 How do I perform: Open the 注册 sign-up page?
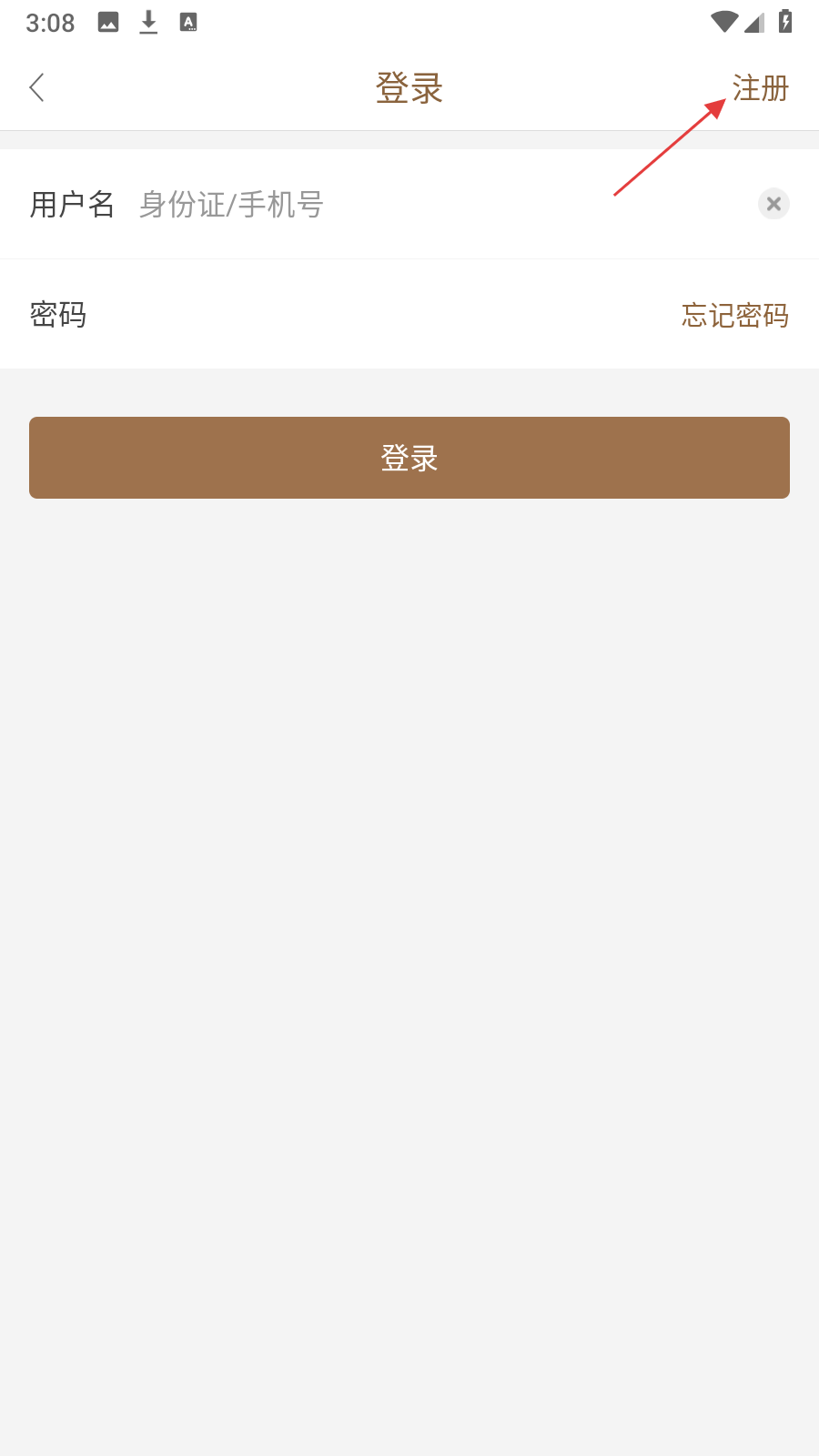coord(760,88)
